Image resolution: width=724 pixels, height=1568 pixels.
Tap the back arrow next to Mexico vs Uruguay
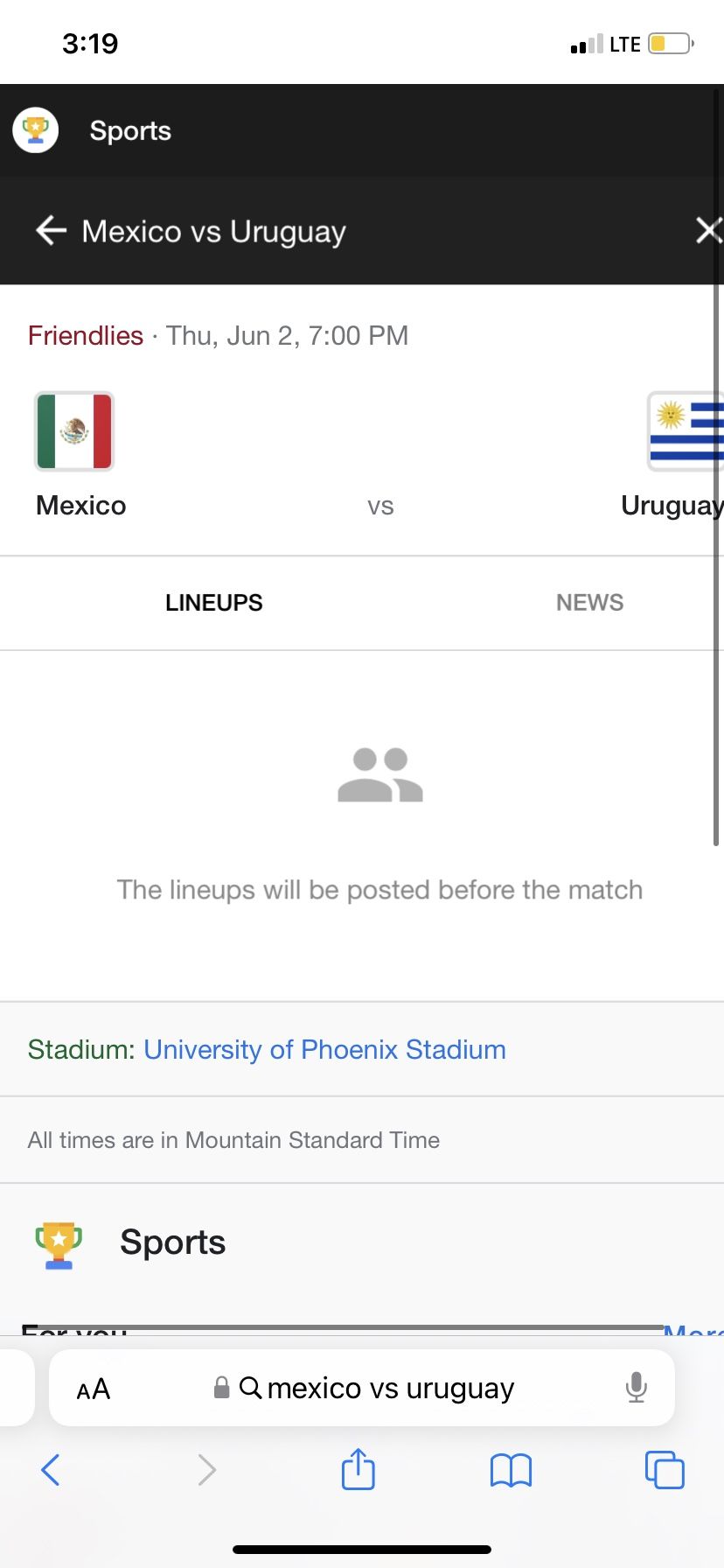[51, 231]
